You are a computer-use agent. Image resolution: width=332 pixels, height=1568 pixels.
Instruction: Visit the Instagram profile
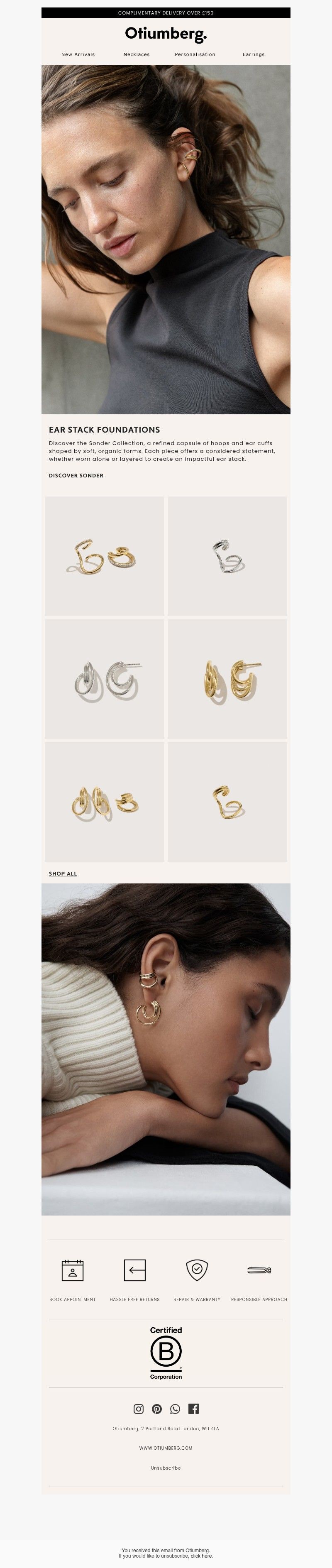tap(139, 1409)
